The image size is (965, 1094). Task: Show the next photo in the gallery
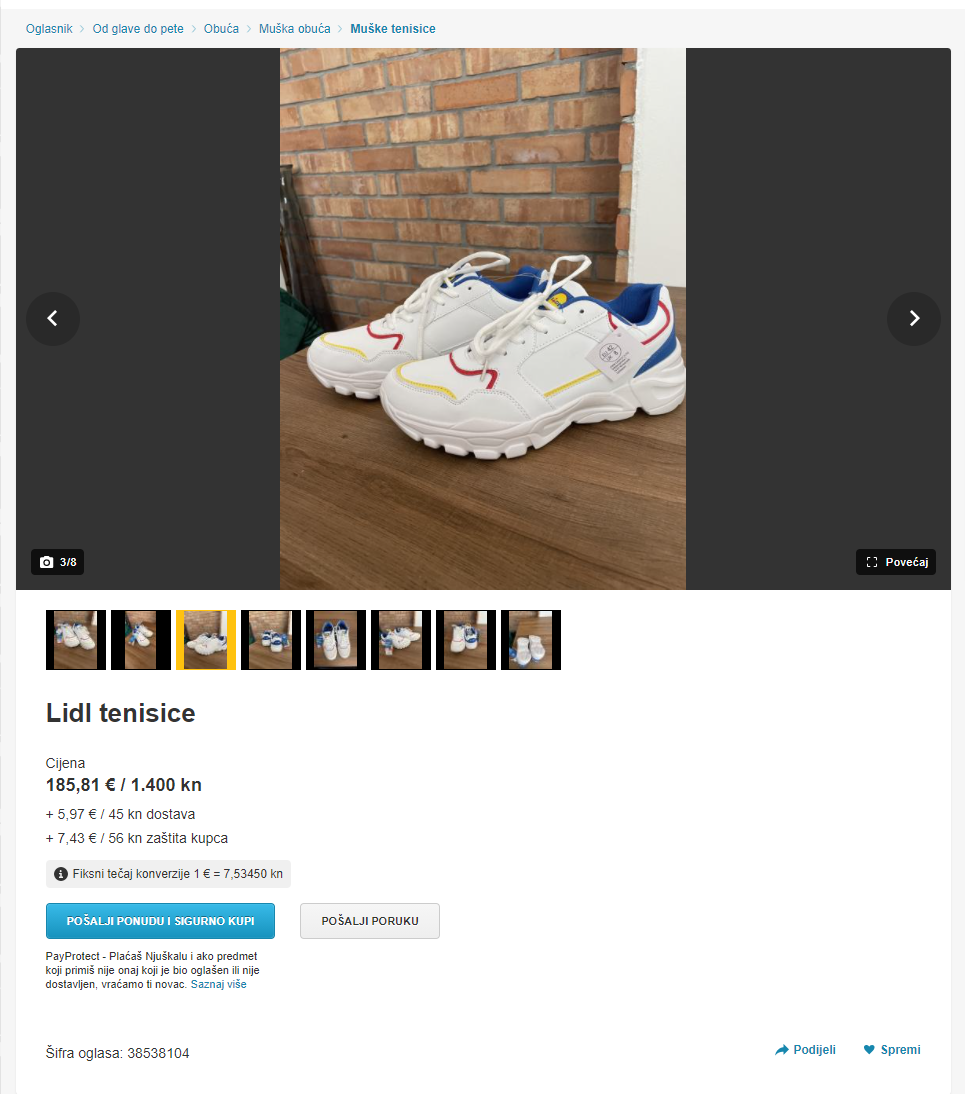point(913,319)
